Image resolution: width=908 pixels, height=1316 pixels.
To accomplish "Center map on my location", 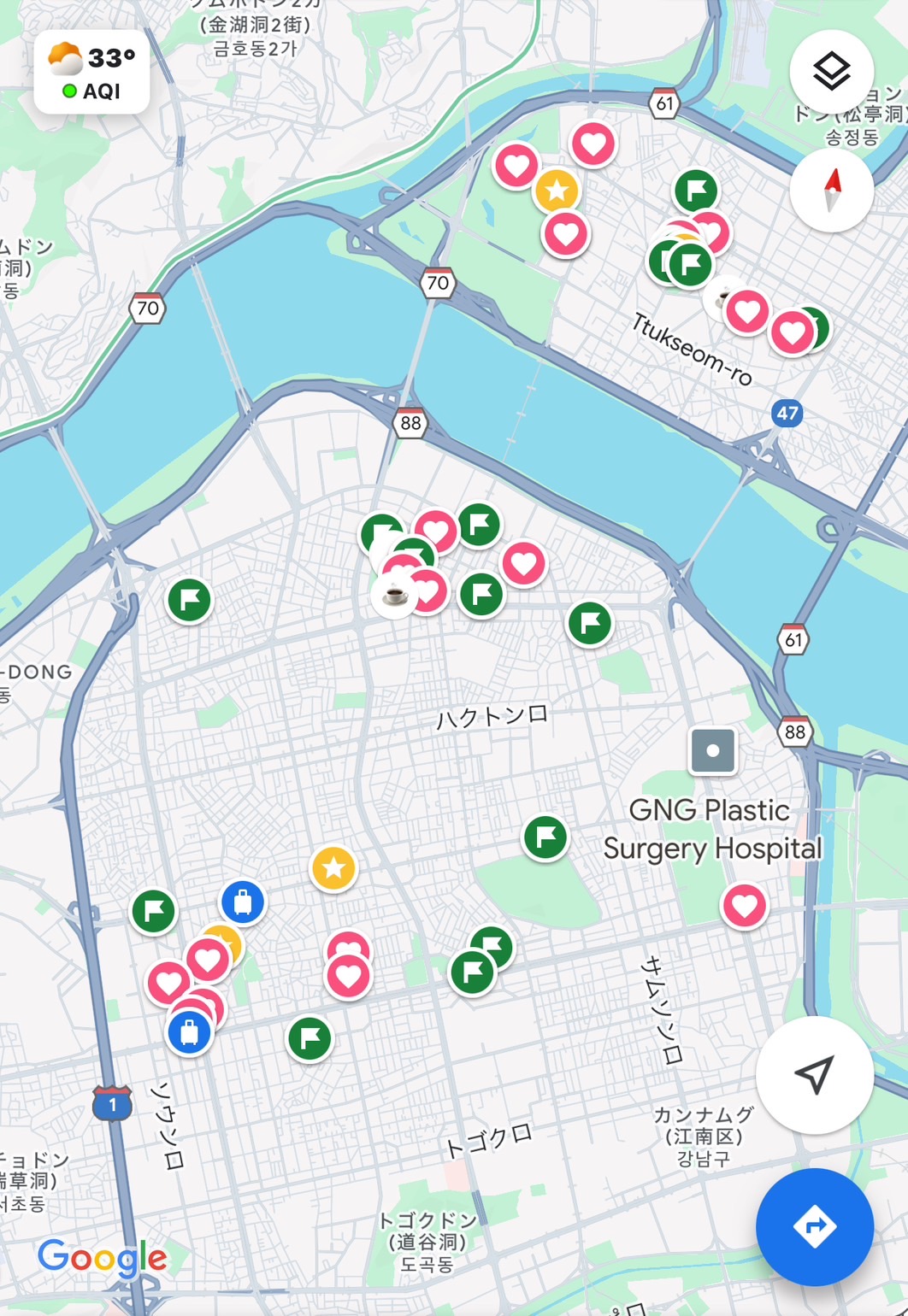I will coord(814,1074).
